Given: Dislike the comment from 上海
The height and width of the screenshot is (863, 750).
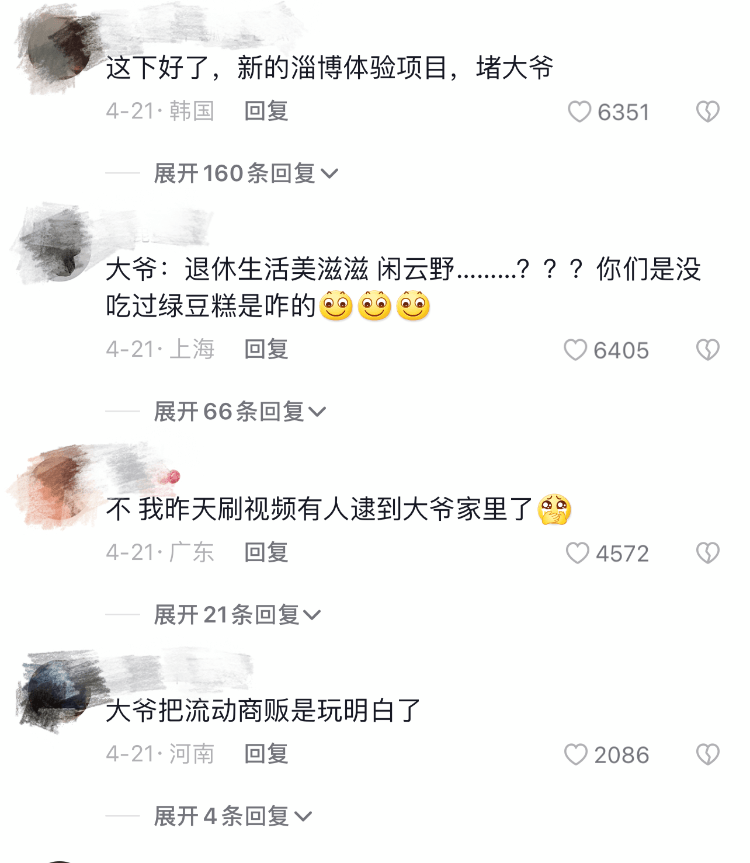Looking at the screenshot, I should [x=707, y=350].
